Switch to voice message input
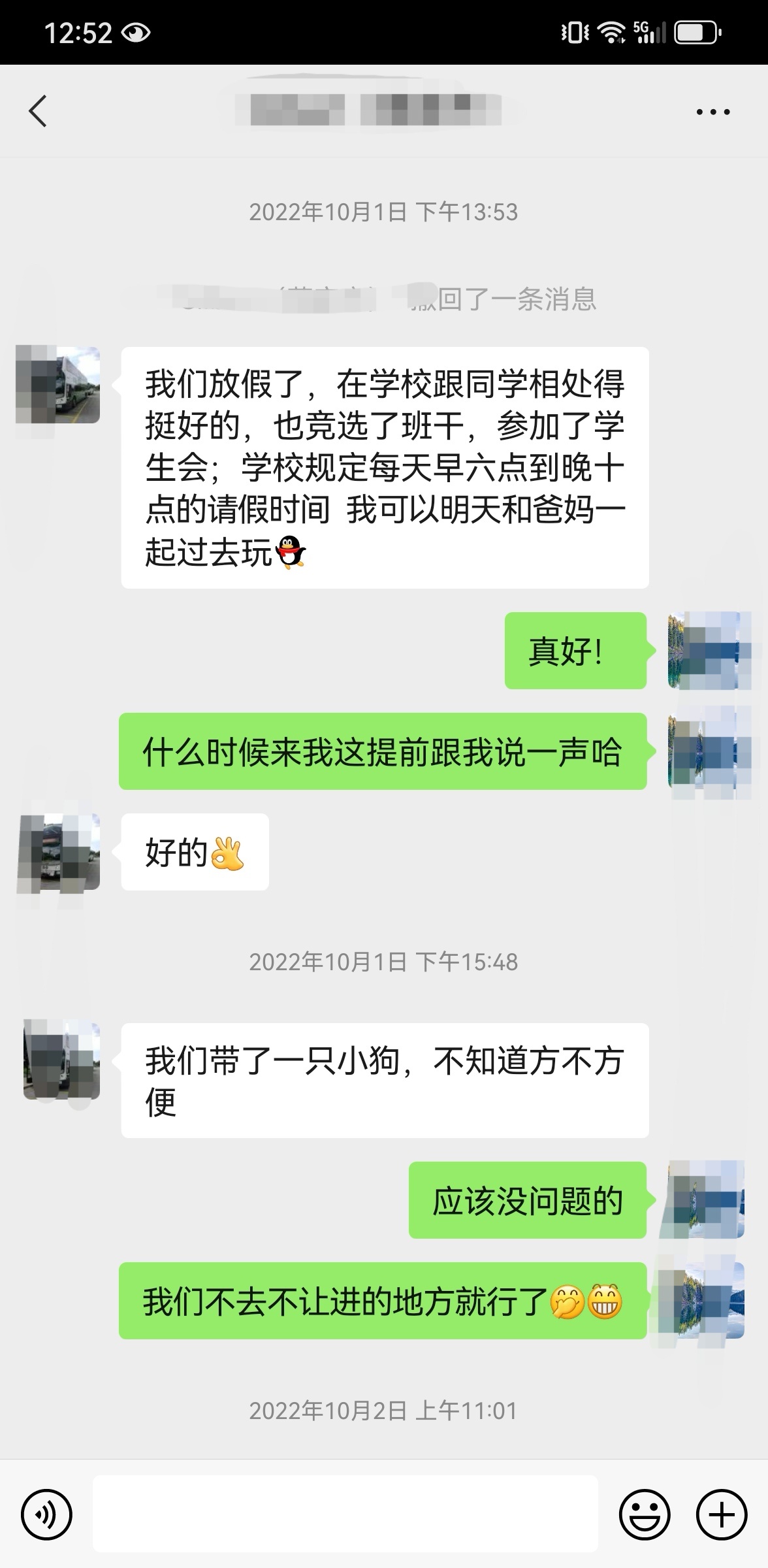The width and height of the screenshot is (768, 1568). (x=46, y=1514)
